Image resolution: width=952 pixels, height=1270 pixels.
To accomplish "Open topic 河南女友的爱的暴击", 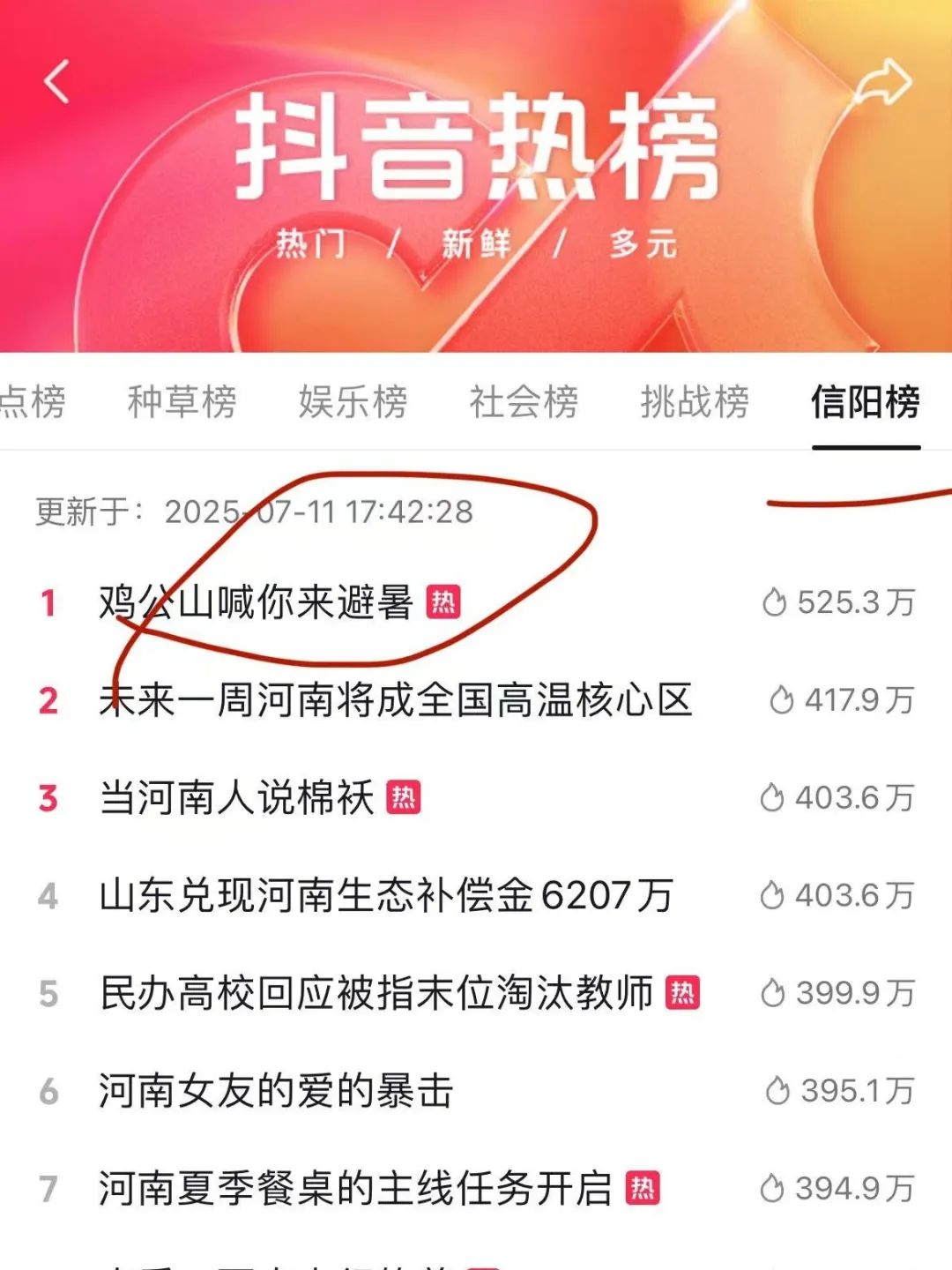I will click(276, 1092).
